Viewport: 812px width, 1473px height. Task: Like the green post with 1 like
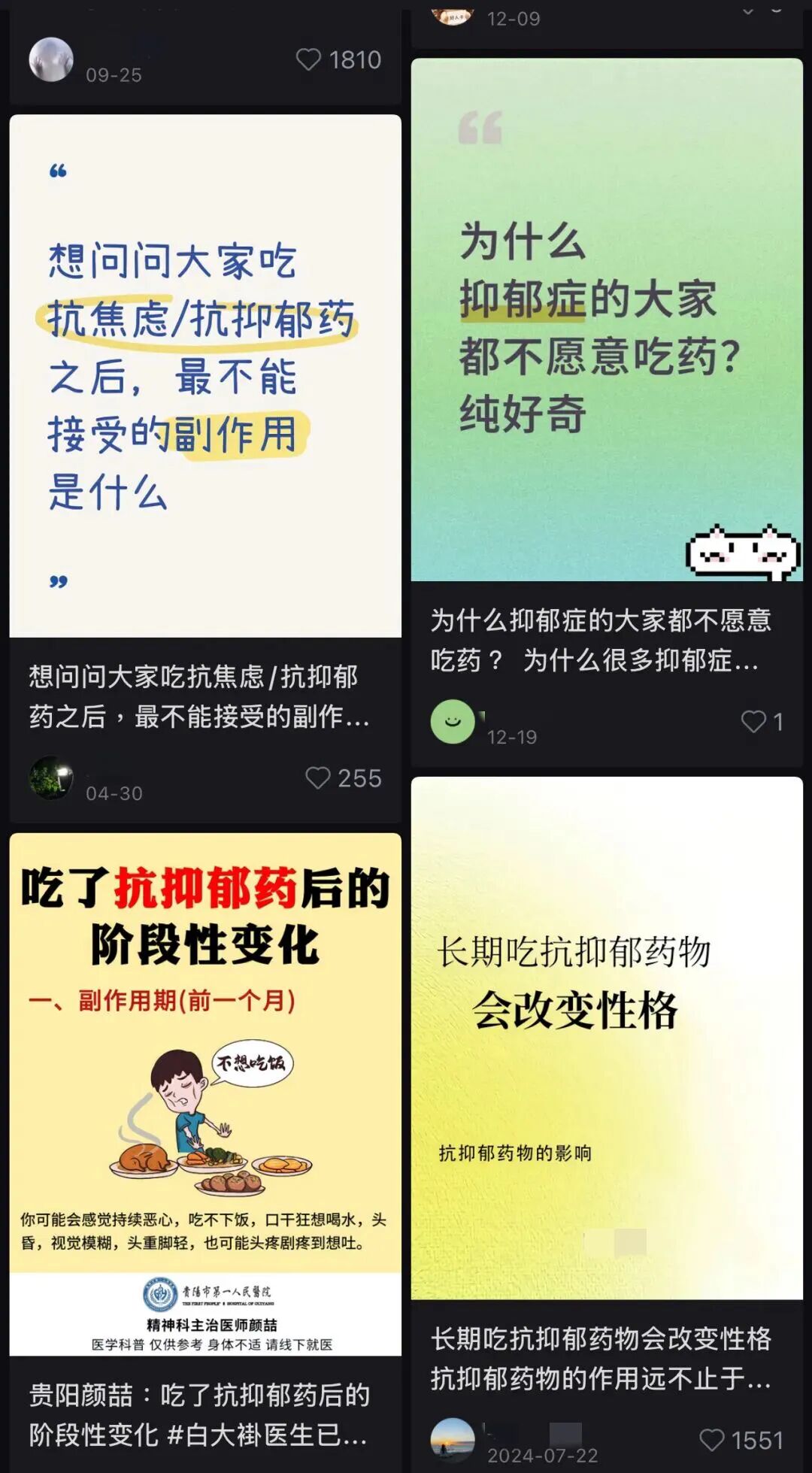(x=751, y=723)
